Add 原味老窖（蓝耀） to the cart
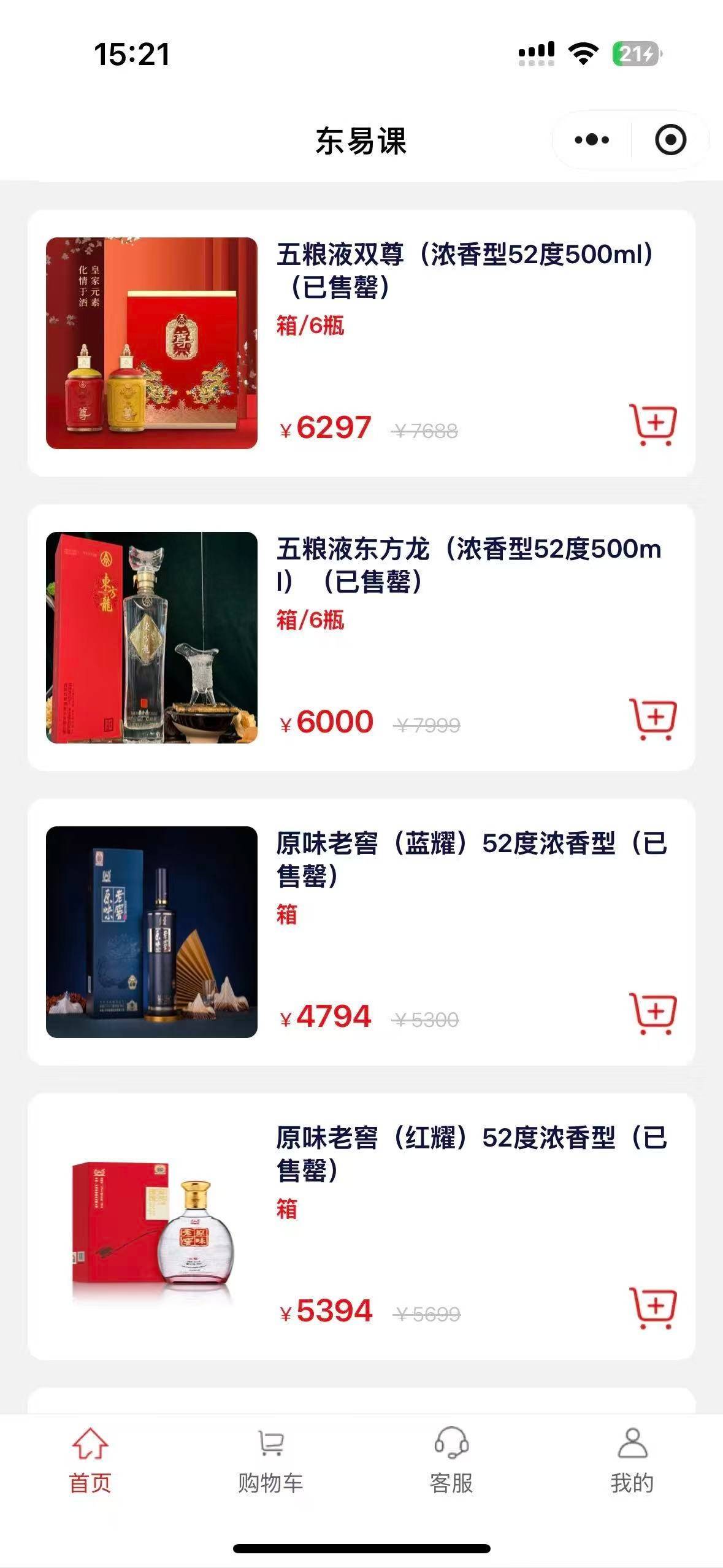Viewport: 723px width, 1568px height. [652, 1013]
